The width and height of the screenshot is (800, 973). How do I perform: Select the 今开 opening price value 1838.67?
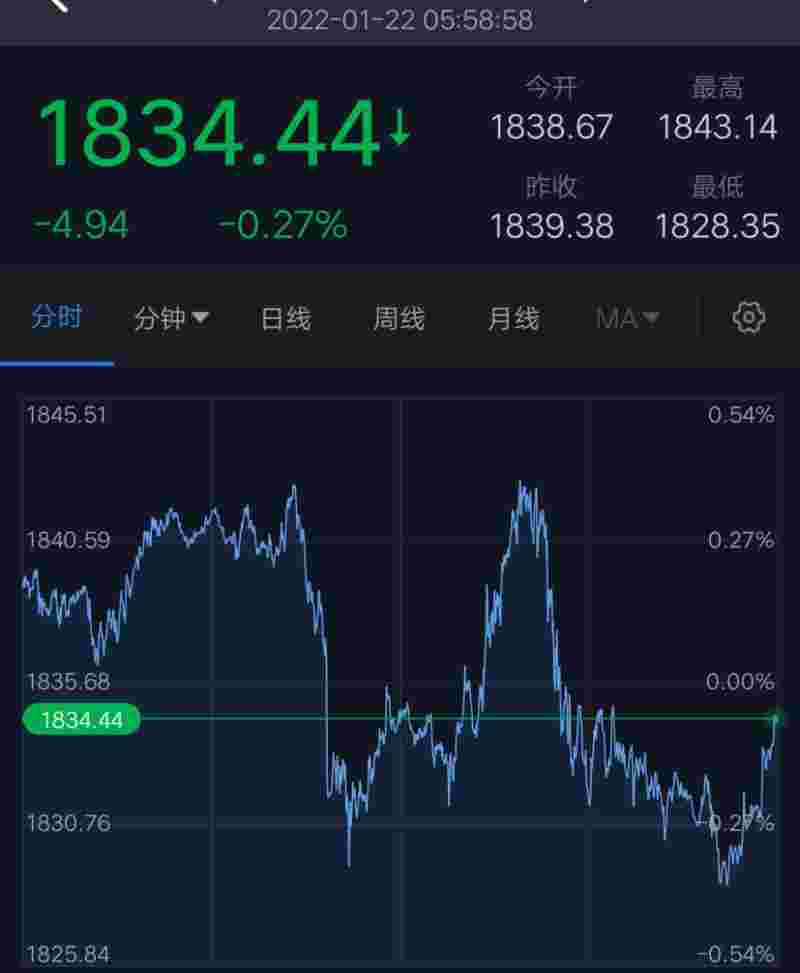click(x=551, y=128)
